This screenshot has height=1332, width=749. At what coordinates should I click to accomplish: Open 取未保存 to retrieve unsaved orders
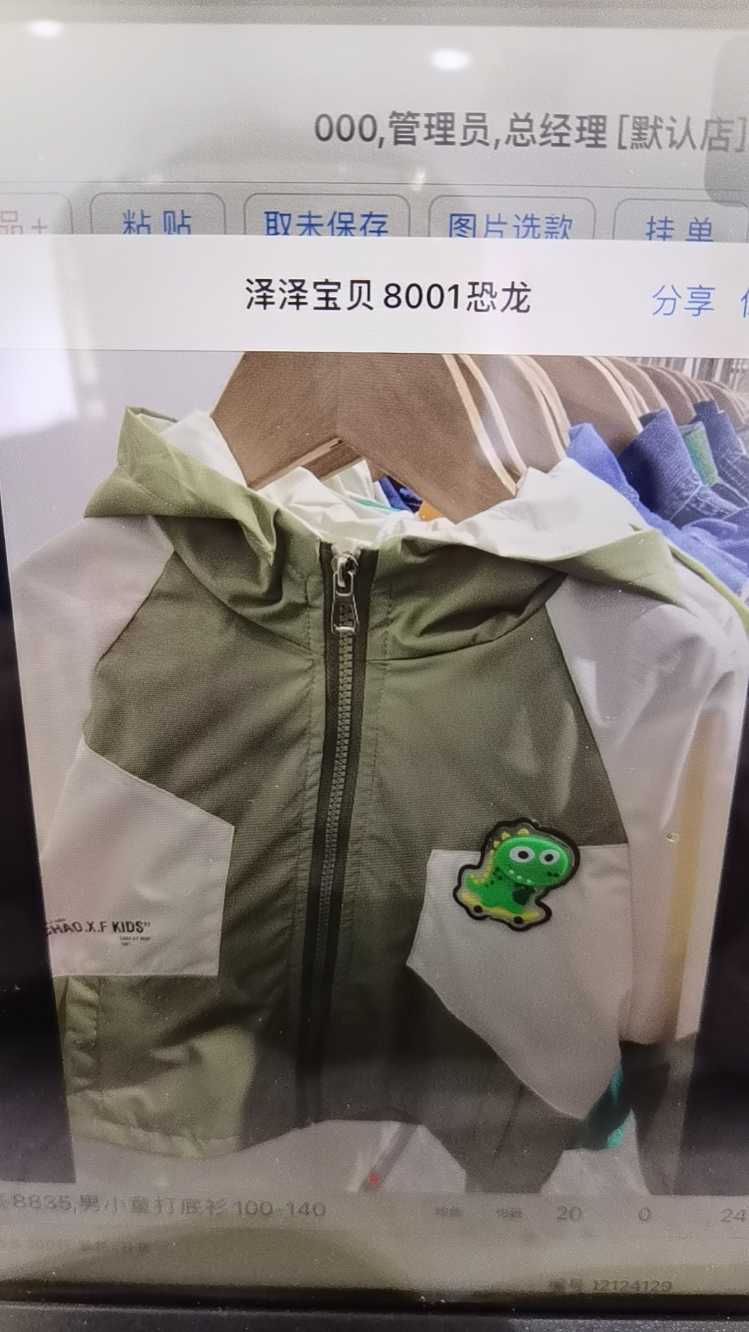(326, 222)
